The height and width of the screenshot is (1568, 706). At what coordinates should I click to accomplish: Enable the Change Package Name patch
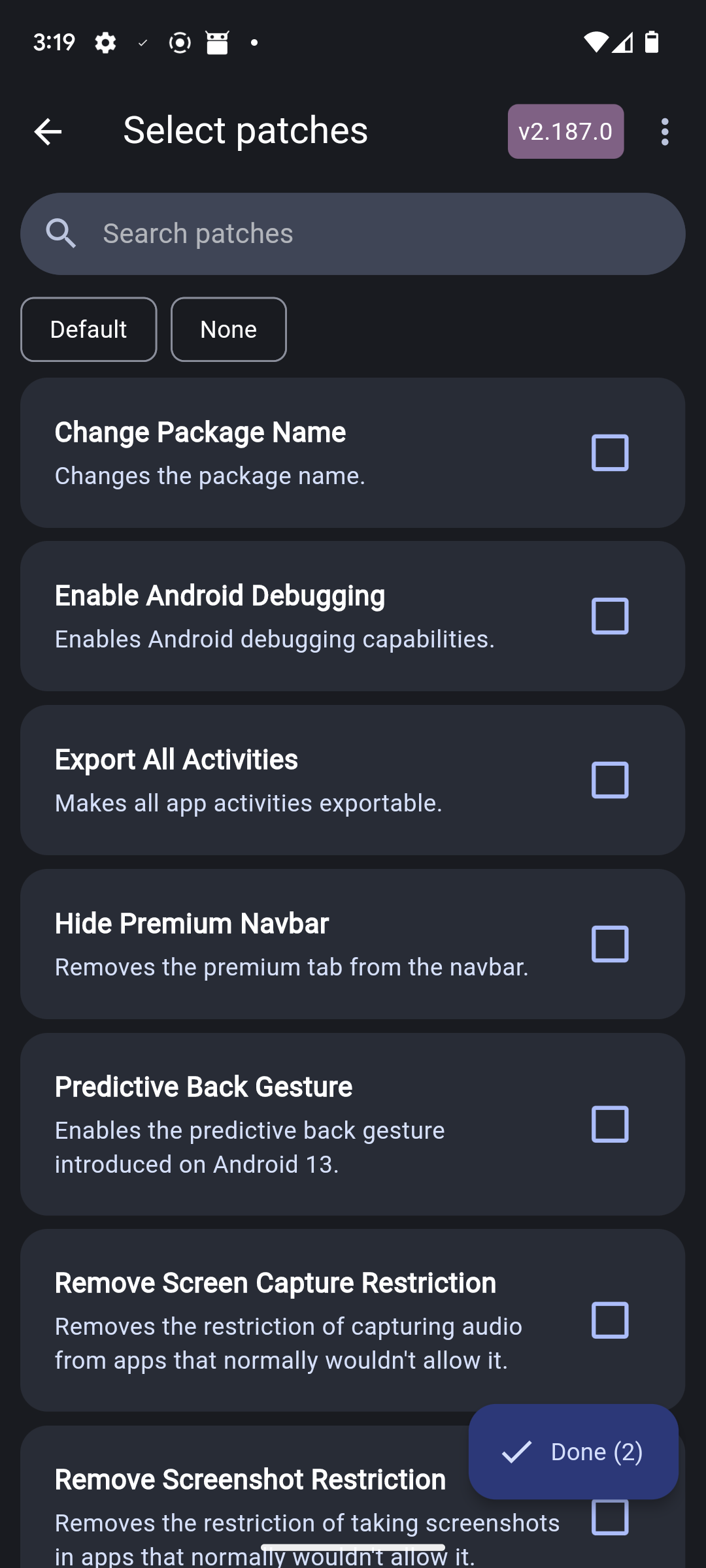(x=609, y=452)
